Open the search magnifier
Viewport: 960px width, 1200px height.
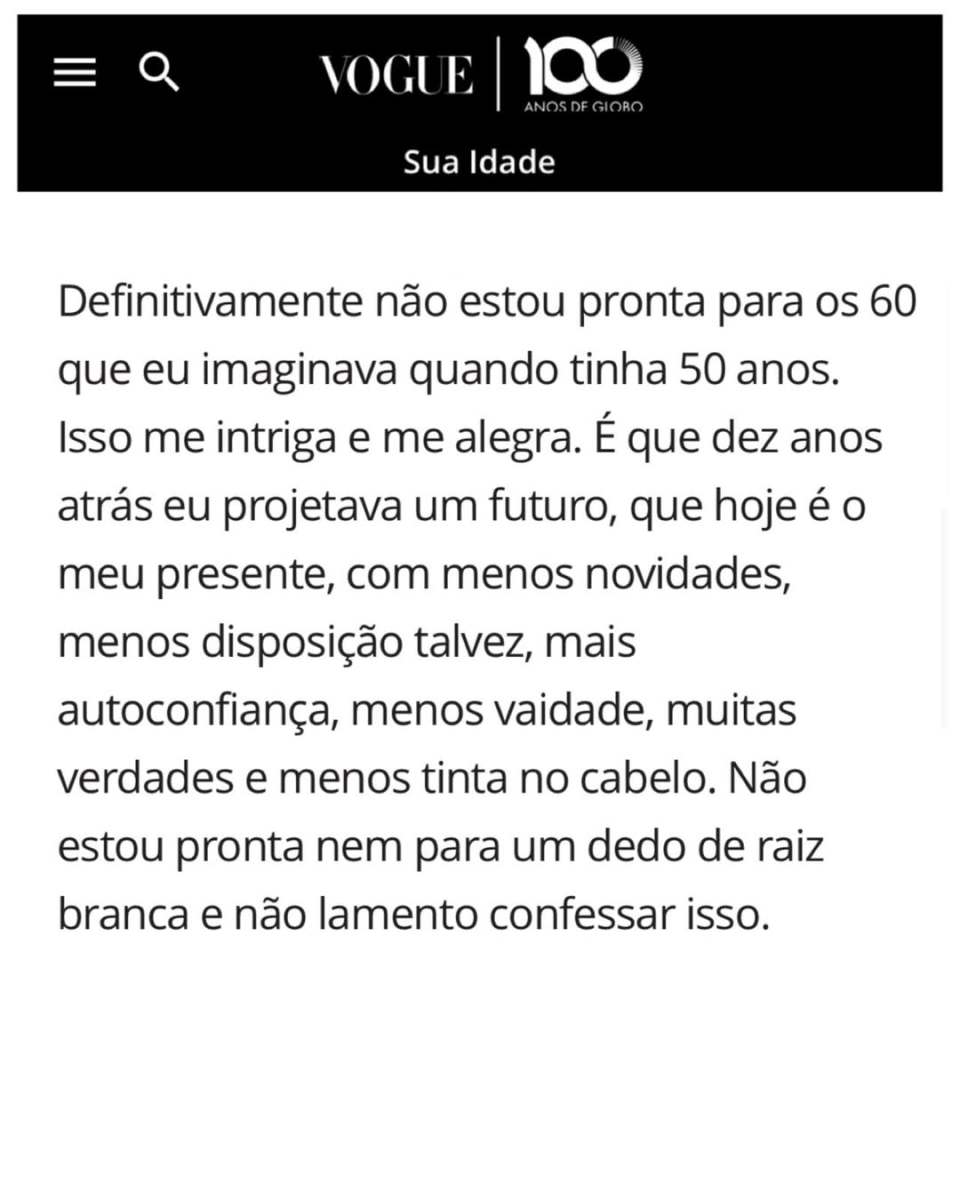159,73
